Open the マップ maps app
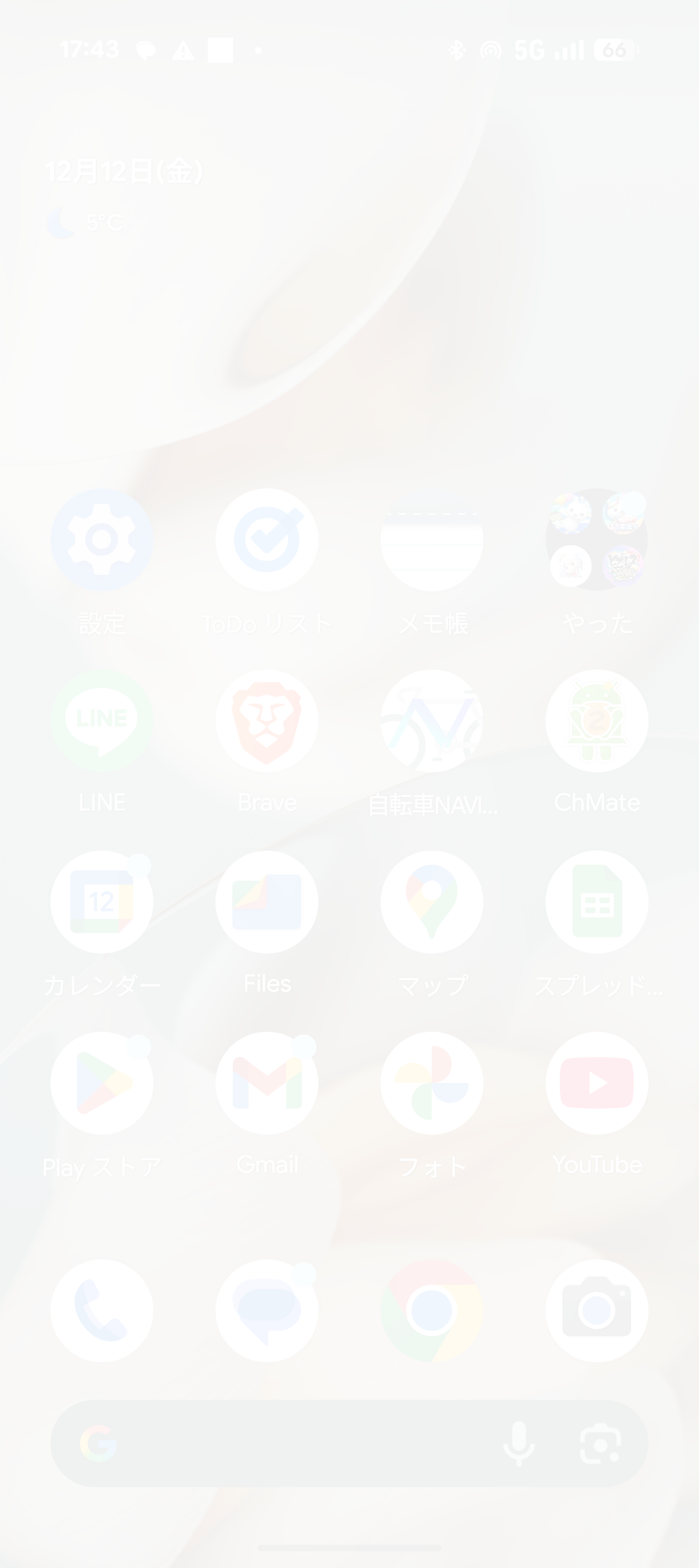This screenshot has height=1568, width=699. (432, 902)
